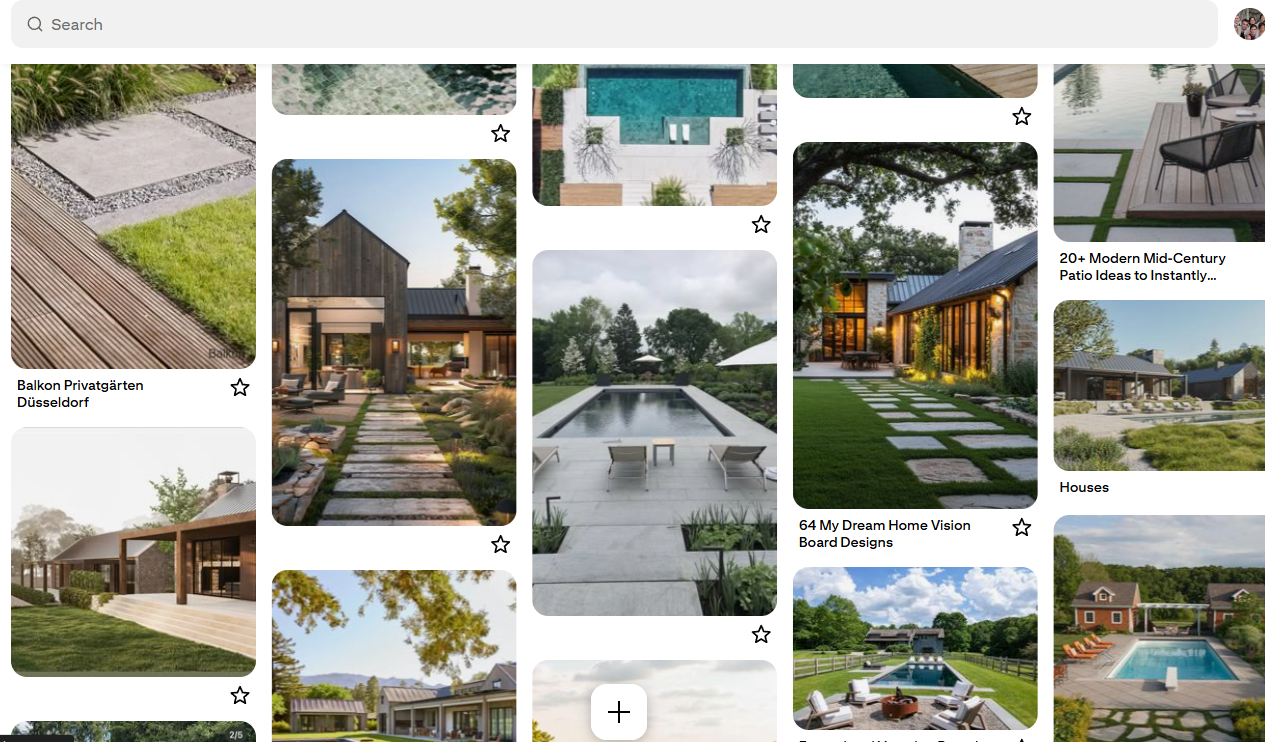Star the dark barn house stone path pin

(x=500, y=544)
